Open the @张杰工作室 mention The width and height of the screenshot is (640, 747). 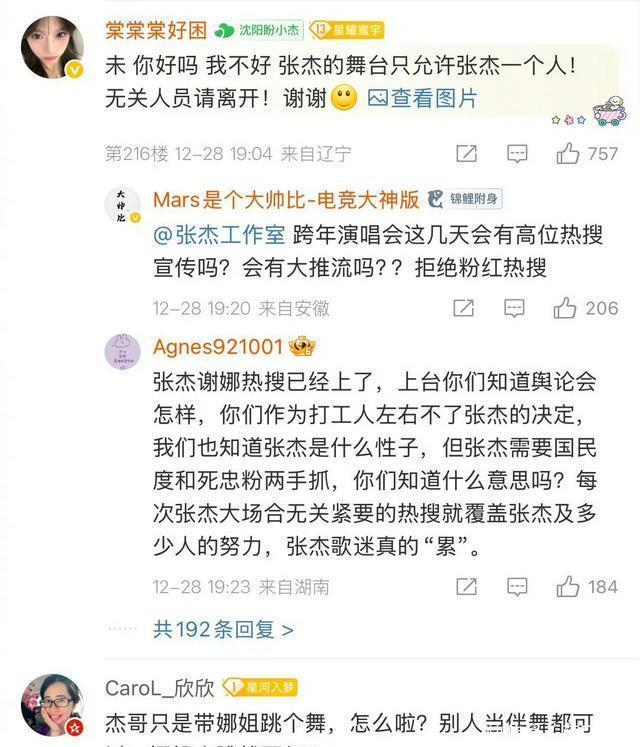[x=218, y=235]
